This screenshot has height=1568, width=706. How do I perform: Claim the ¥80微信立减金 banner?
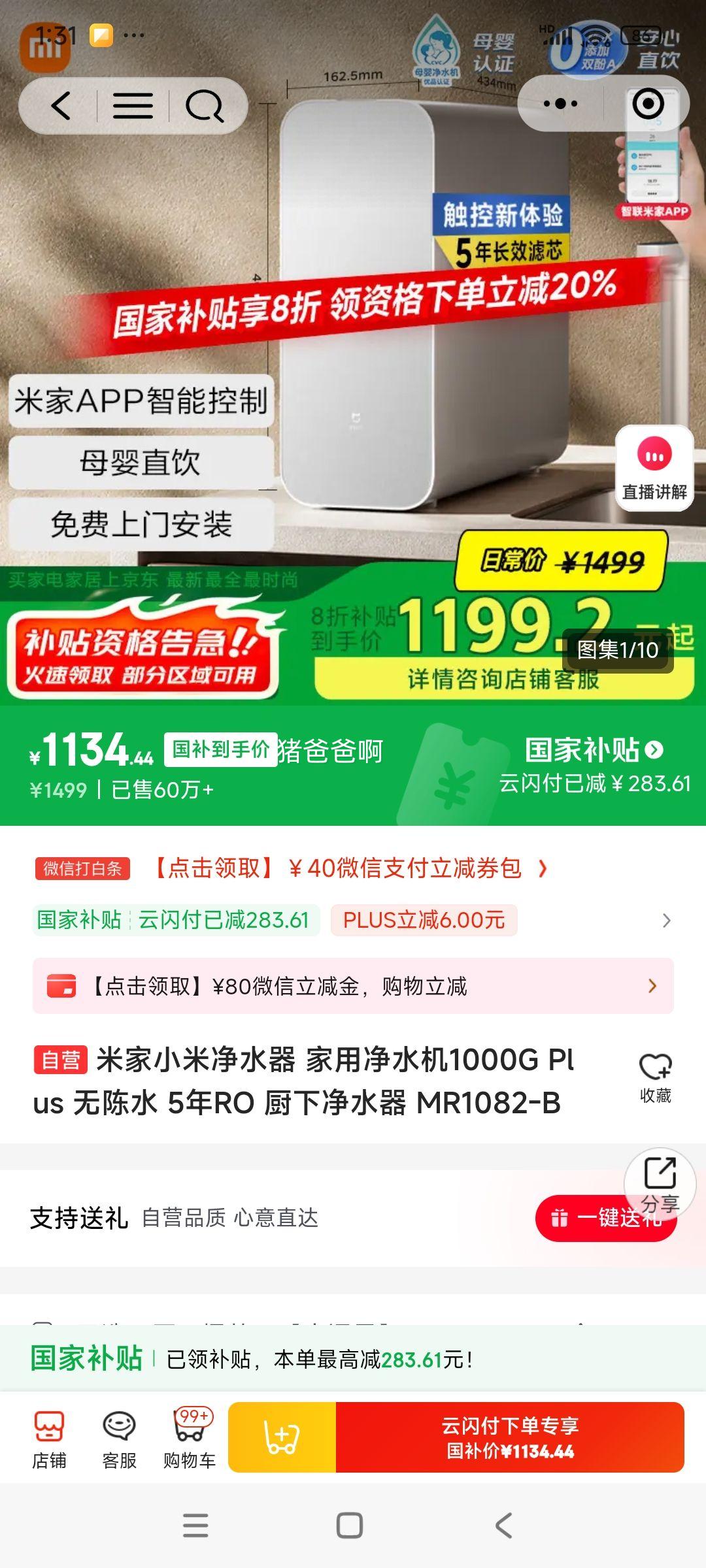tap(353, 986)
